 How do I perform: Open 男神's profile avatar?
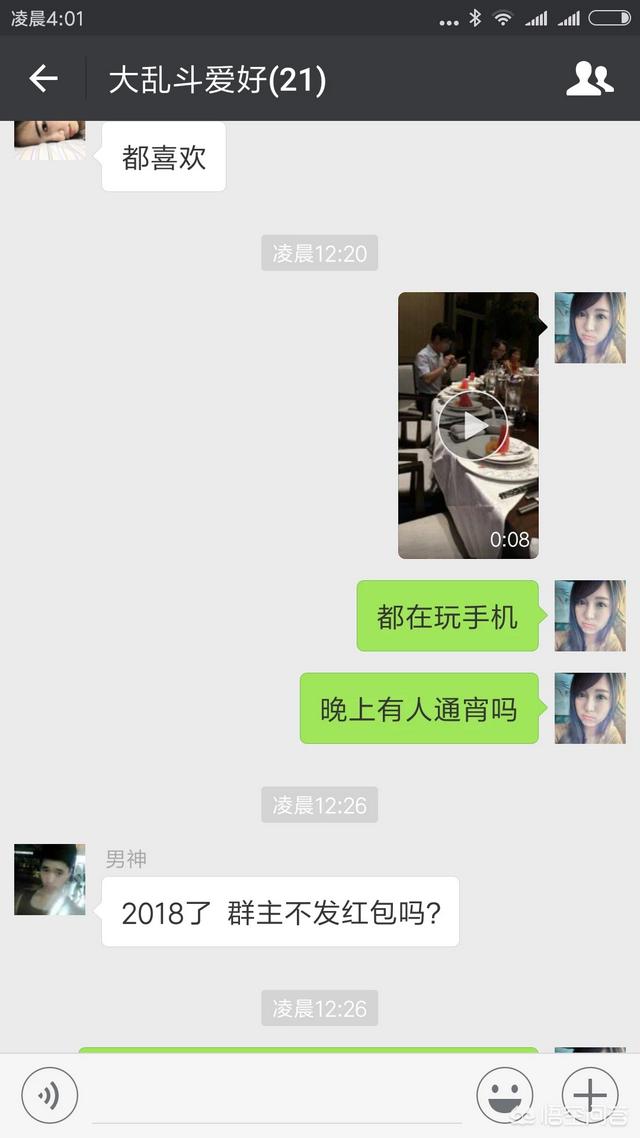point(49,880)
